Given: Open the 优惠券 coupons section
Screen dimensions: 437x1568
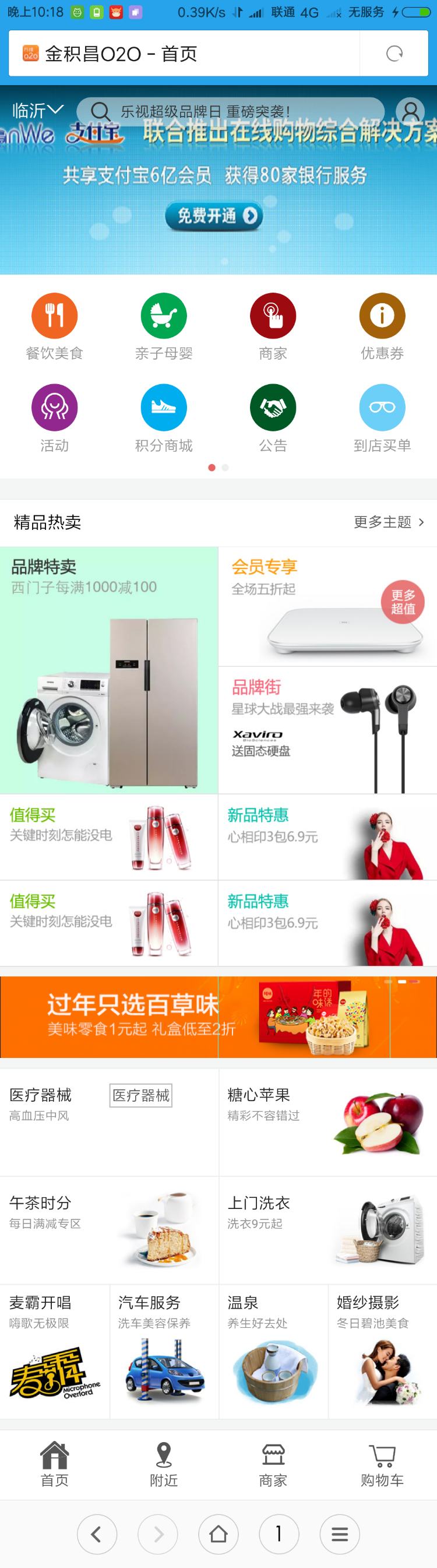Looking at the screenshot, I should click(382, 326).
